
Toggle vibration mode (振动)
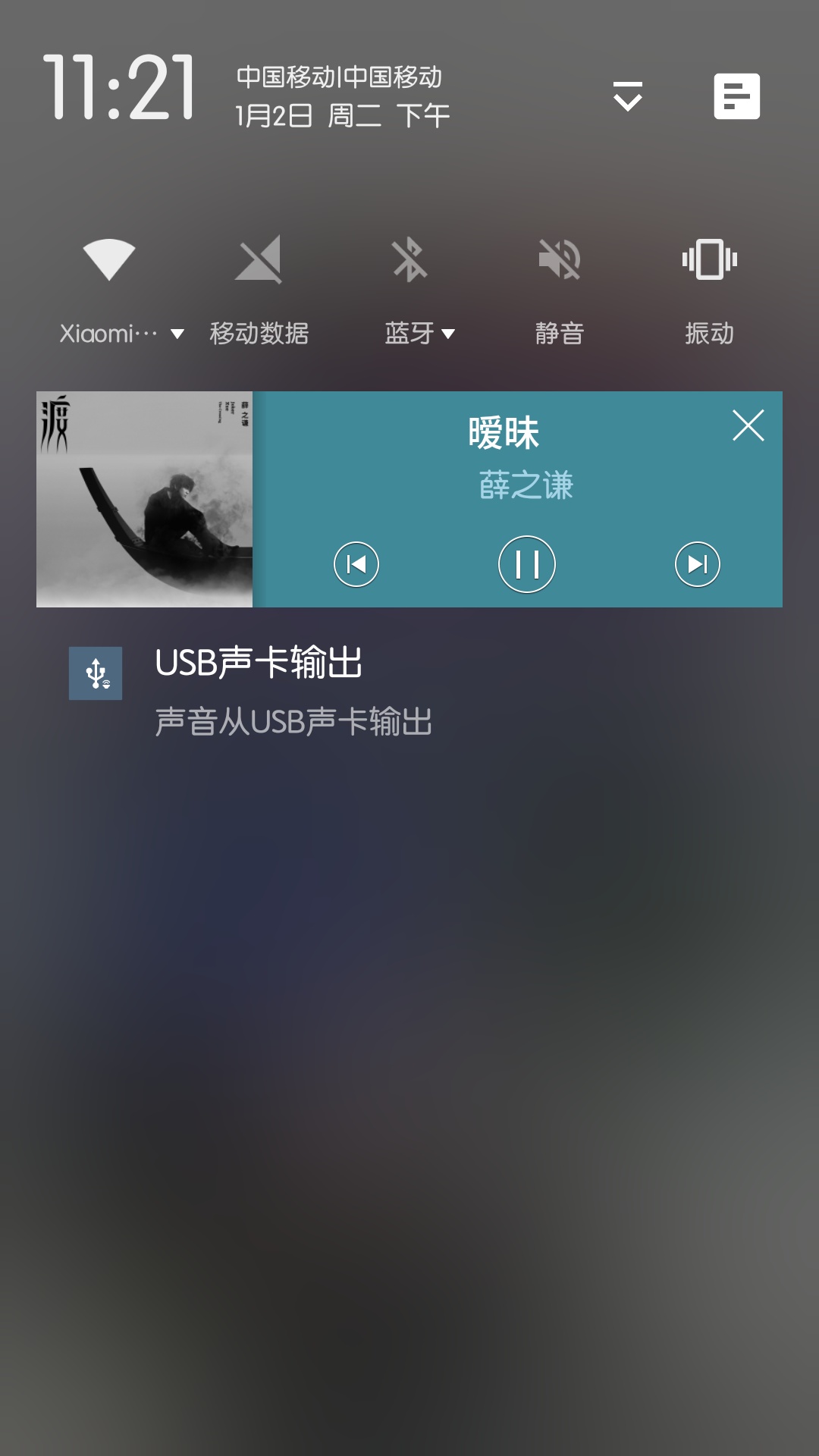pyautogui.click(x=709, y=259)
